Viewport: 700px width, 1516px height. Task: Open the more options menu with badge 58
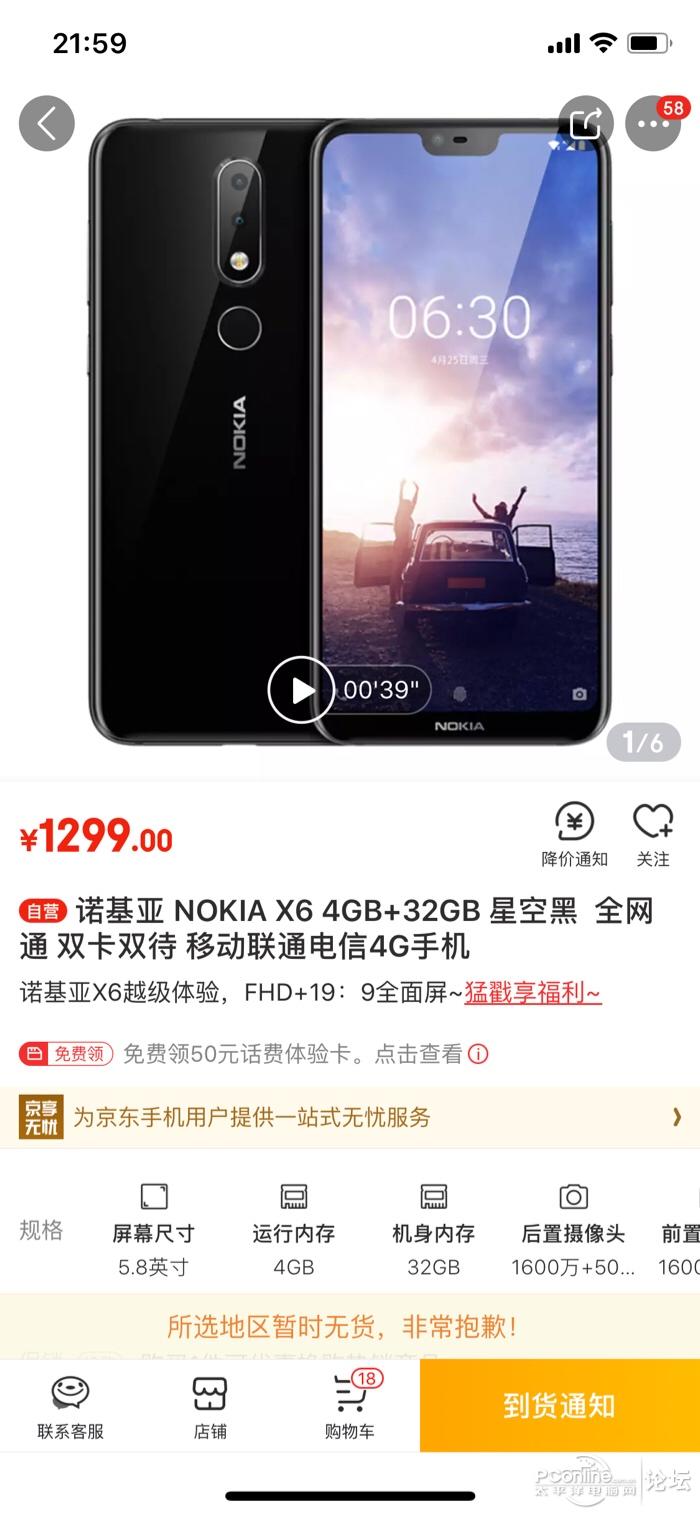[x=653, y=124]
